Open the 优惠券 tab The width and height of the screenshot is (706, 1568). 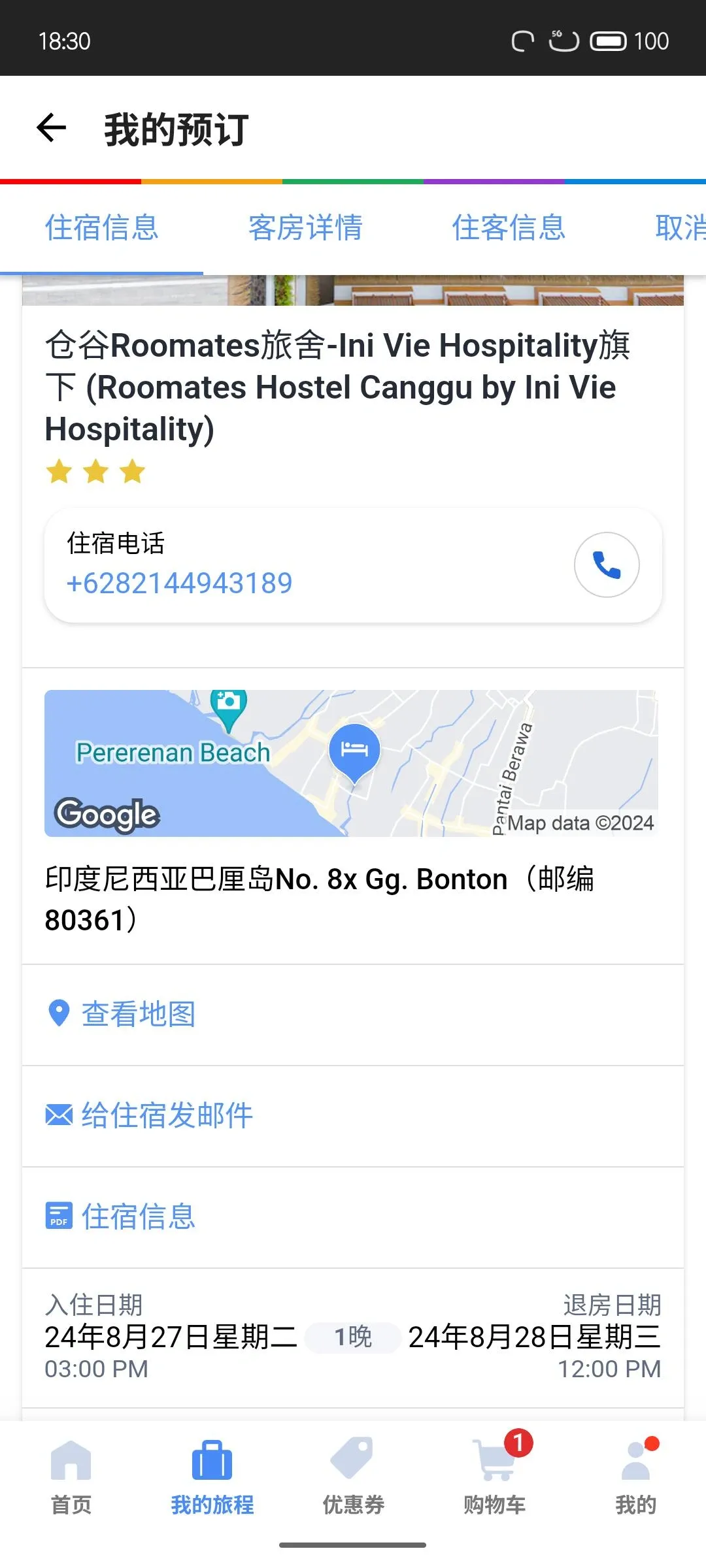(x=353, y=1475)
